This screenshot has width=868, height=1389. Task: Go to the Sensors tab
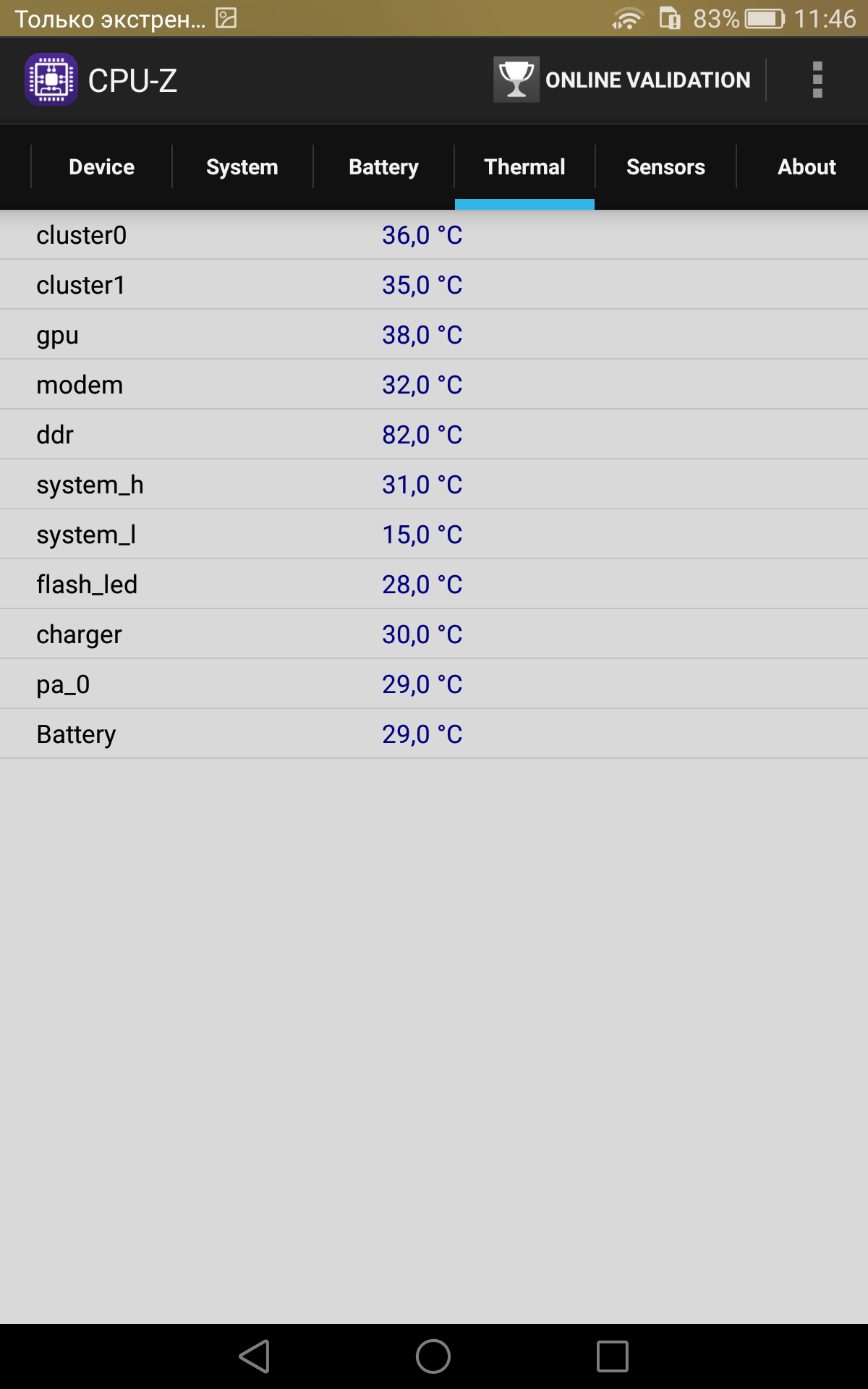[x=665, y=167]
